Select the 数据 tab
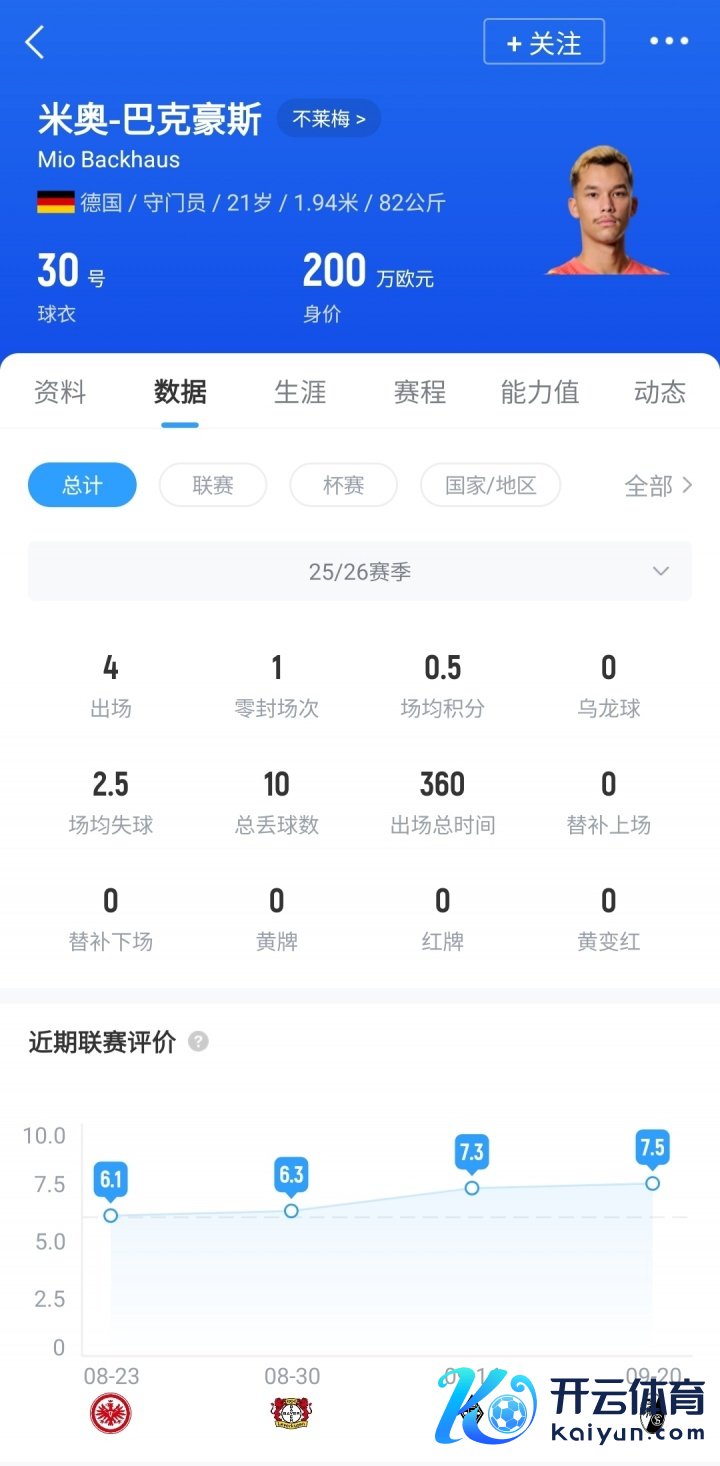This screenshot has width=720, height=1466. [x=180, y=392]
